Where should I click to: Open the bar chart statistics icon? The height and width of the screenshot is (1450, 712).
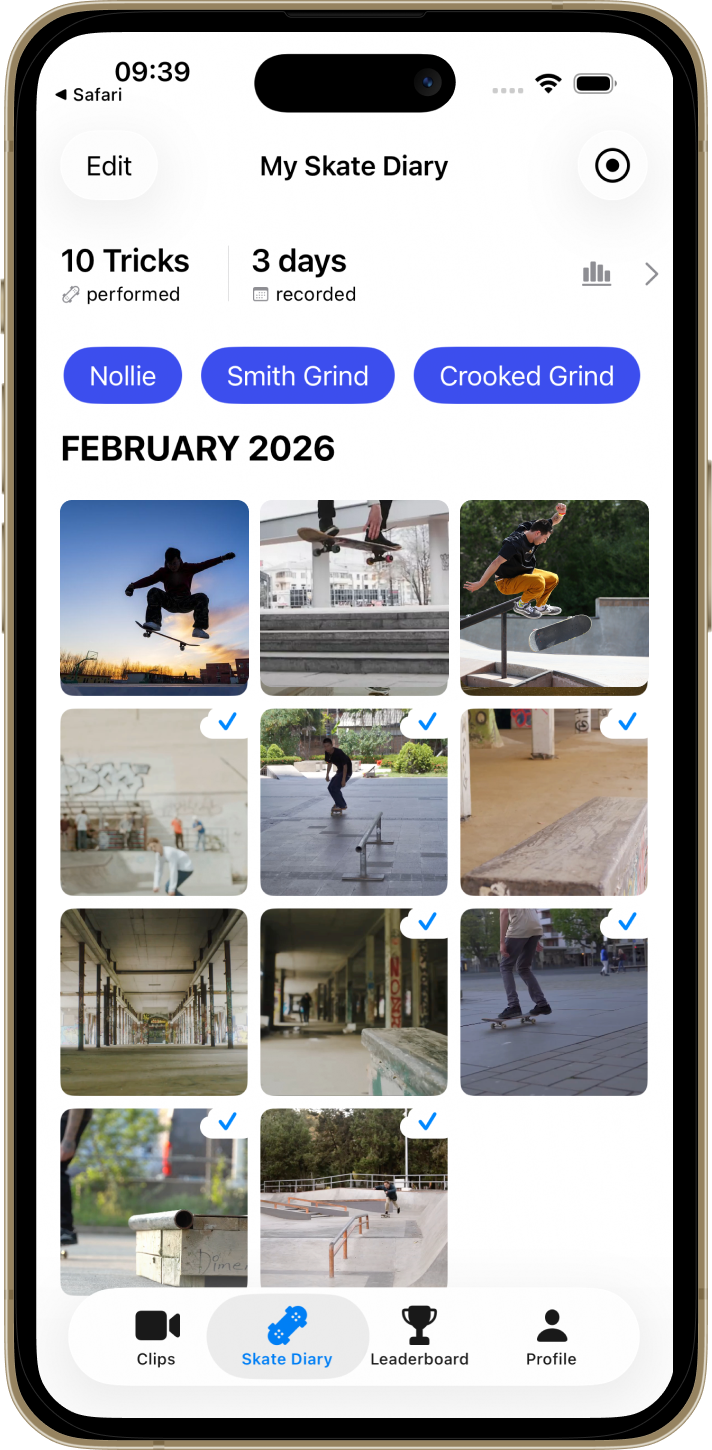[596, 273]
